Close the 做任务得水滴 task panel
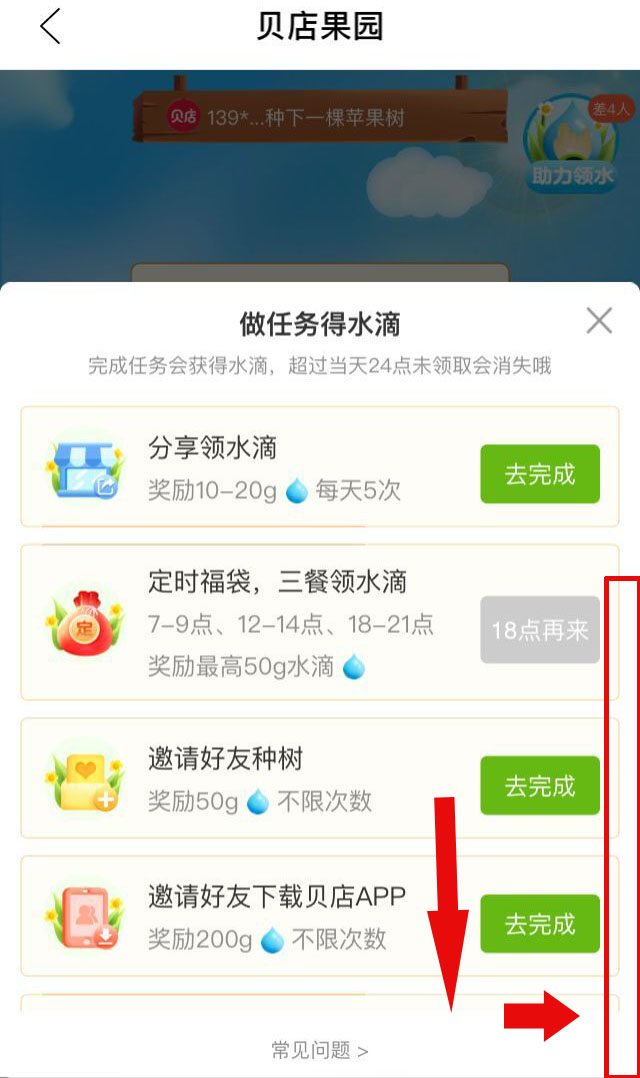The image size is (640, 1078). pyautogui.click(x=599, y=321)
